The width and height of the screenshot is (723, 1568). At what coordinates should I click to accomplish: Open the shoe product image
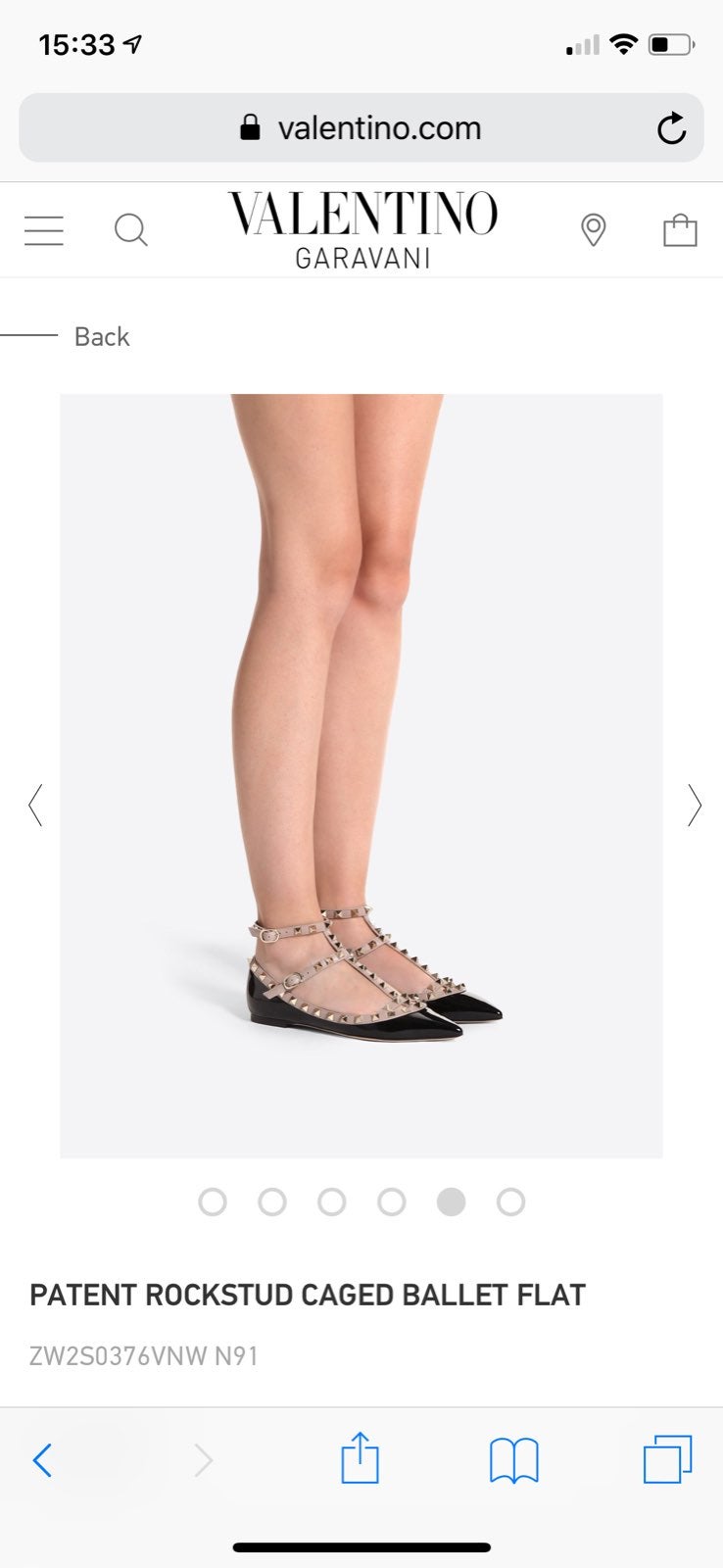tap(361, 776)
